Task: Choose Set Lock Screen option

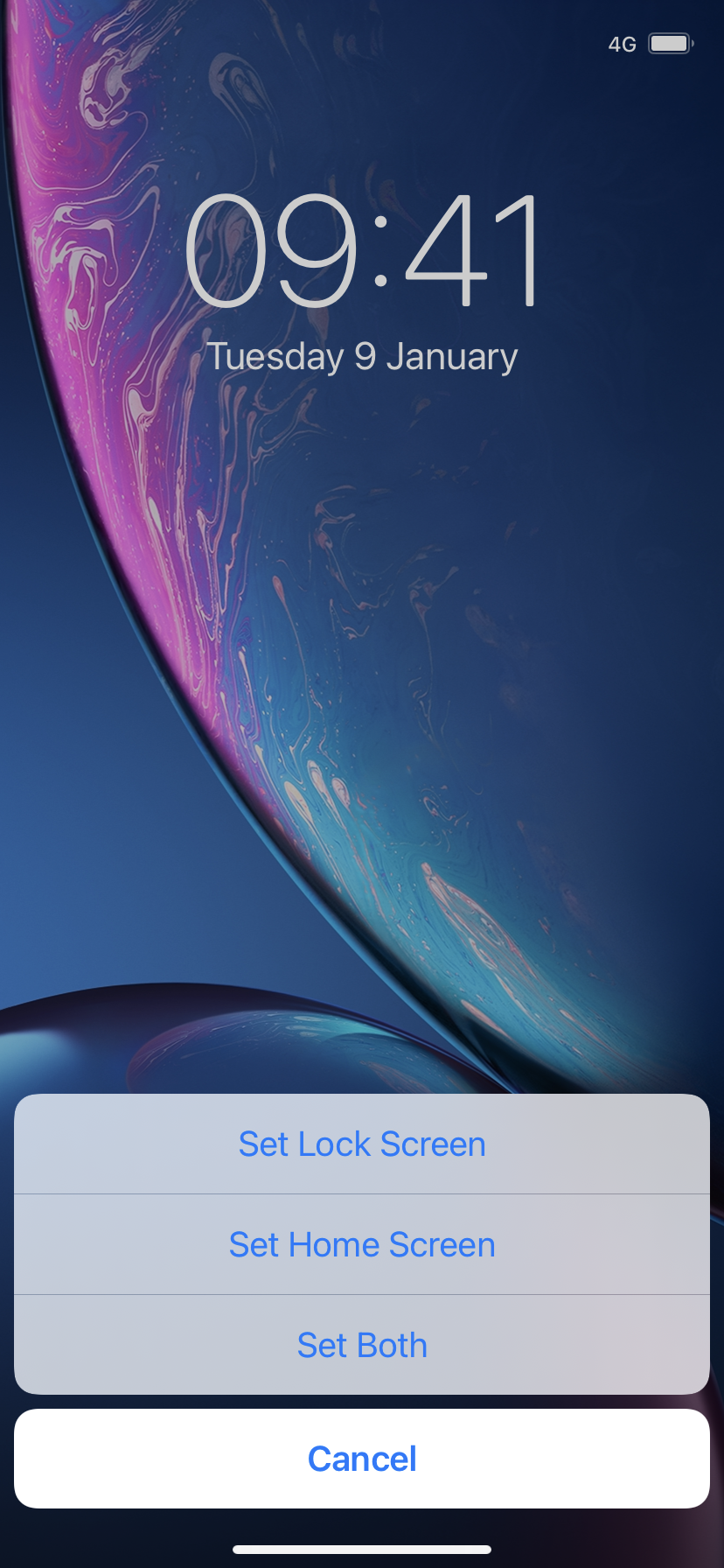Action: tap(362, 1144)
